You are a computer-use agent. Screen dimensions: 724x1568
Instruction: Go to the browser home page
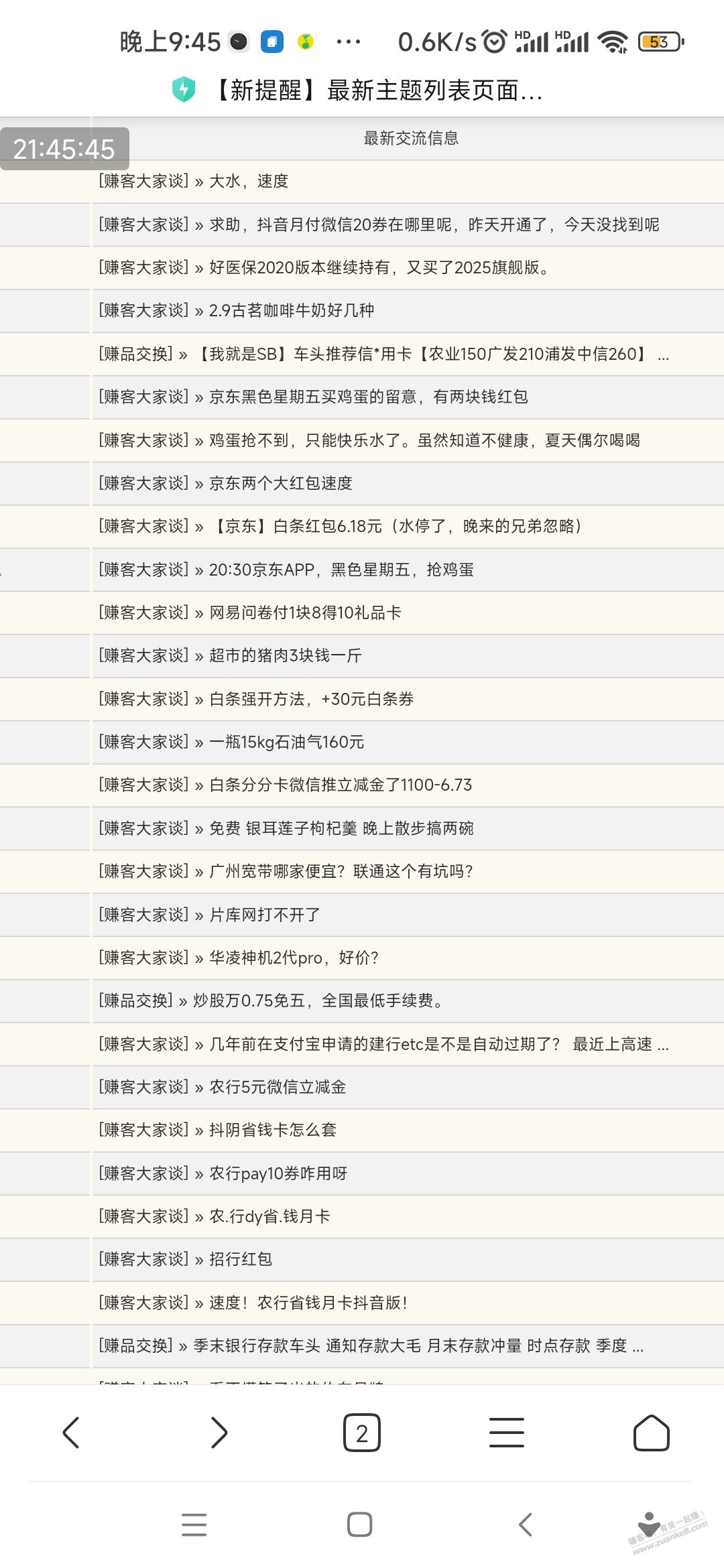[x=652, y=1433]
